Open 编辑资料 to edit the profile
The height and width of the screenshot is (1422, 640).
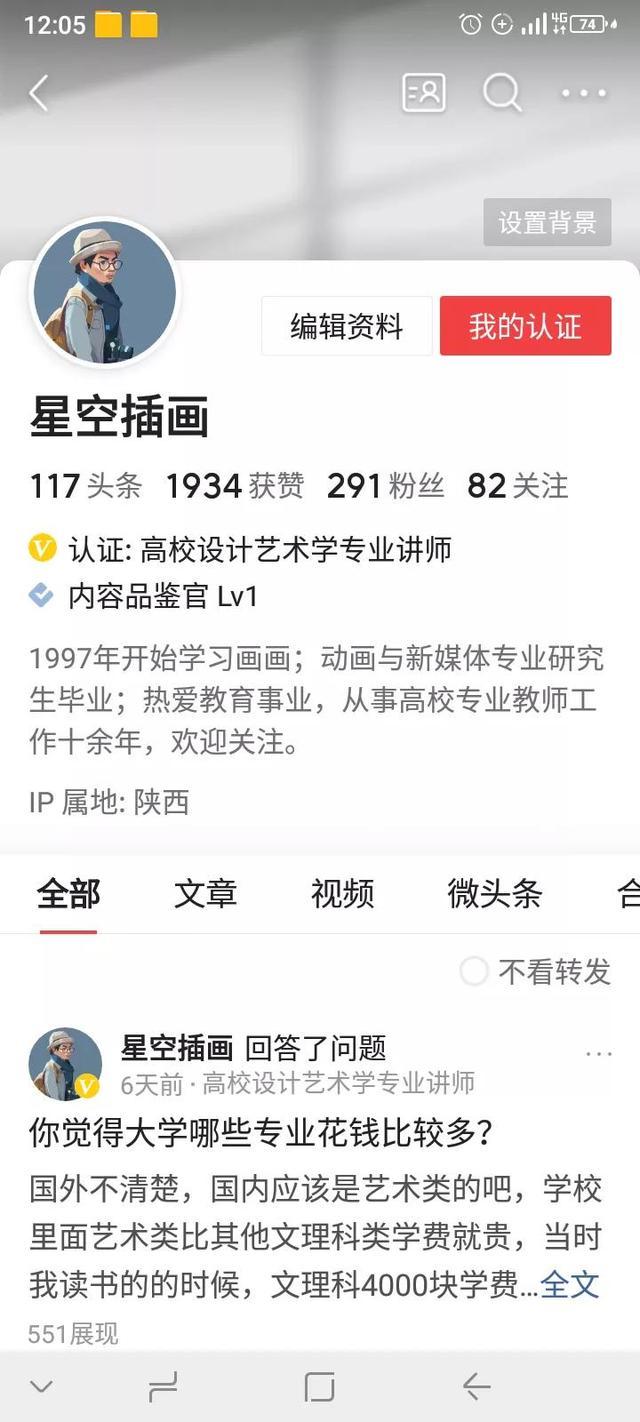(346, 326)
